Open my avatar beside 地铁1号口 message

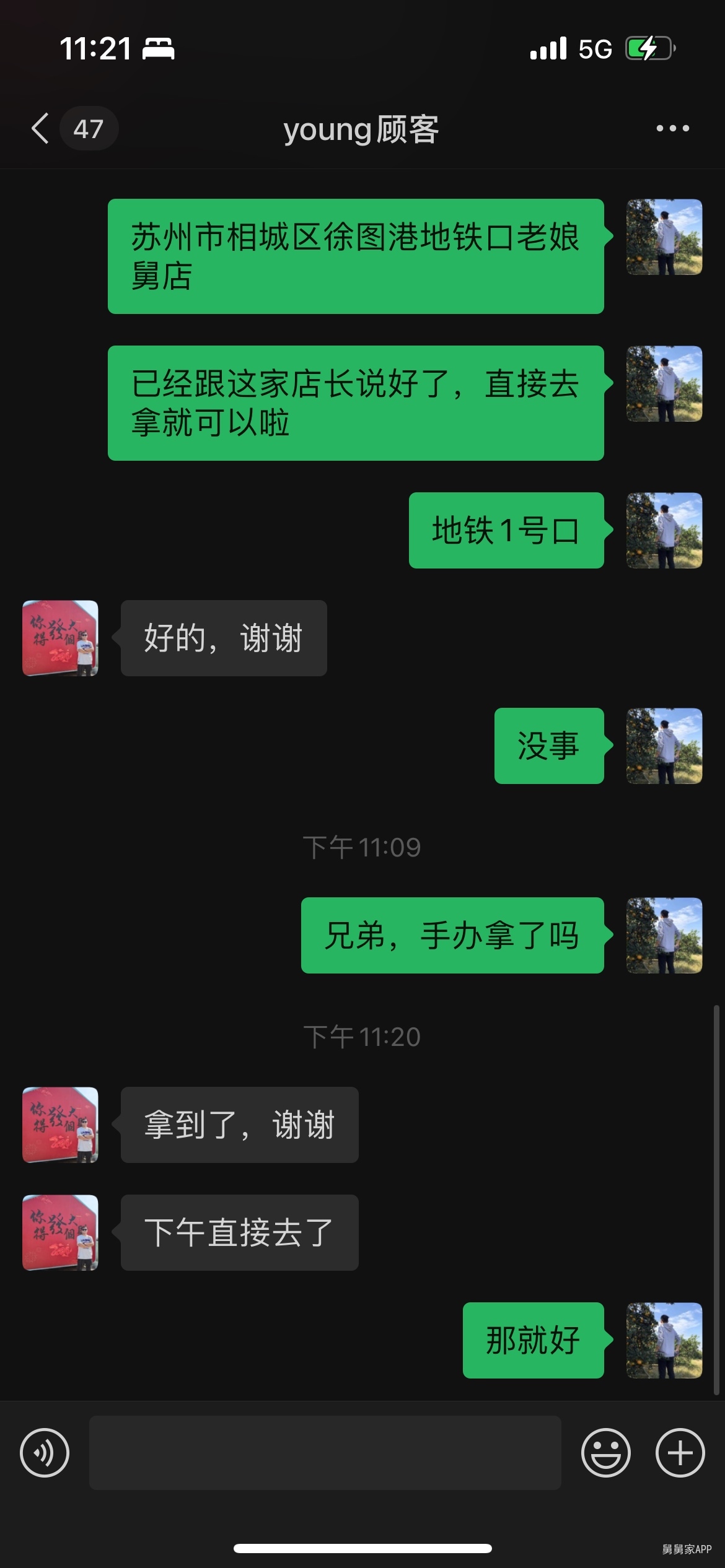pos(664,530)
